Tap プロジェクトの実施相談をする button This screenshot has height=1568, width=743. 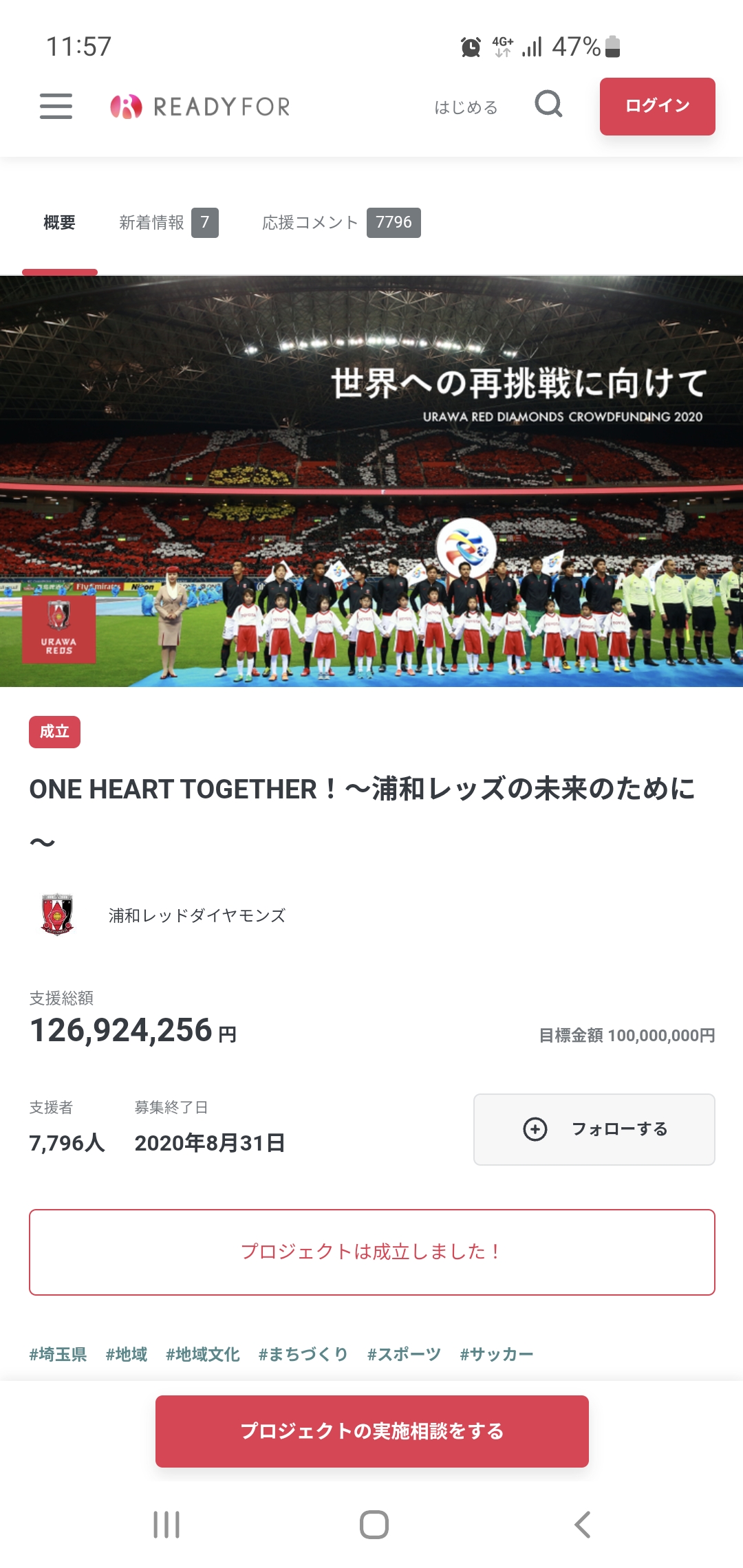(x=371, y=1431)
